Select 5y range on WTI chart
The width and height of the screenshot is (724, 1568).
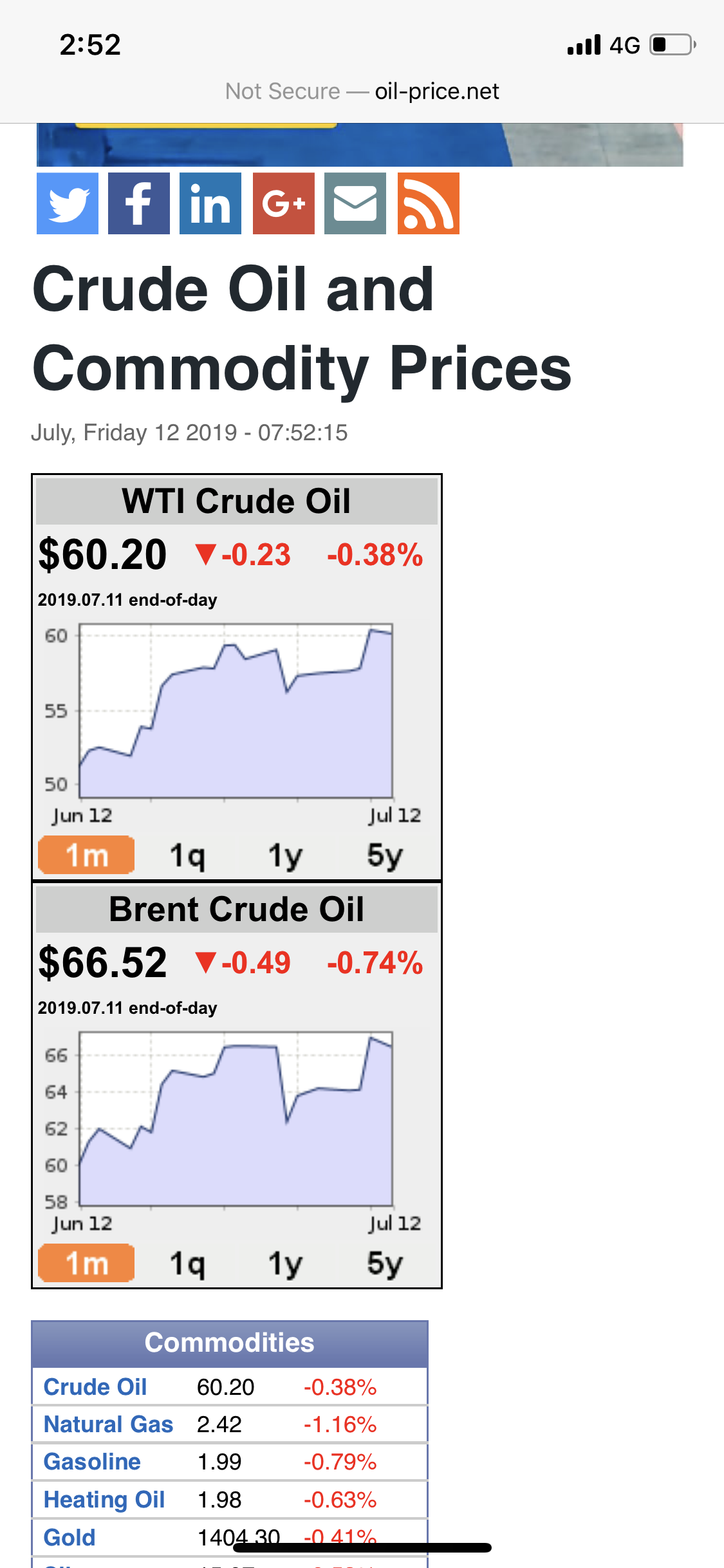tap(385, 855)
